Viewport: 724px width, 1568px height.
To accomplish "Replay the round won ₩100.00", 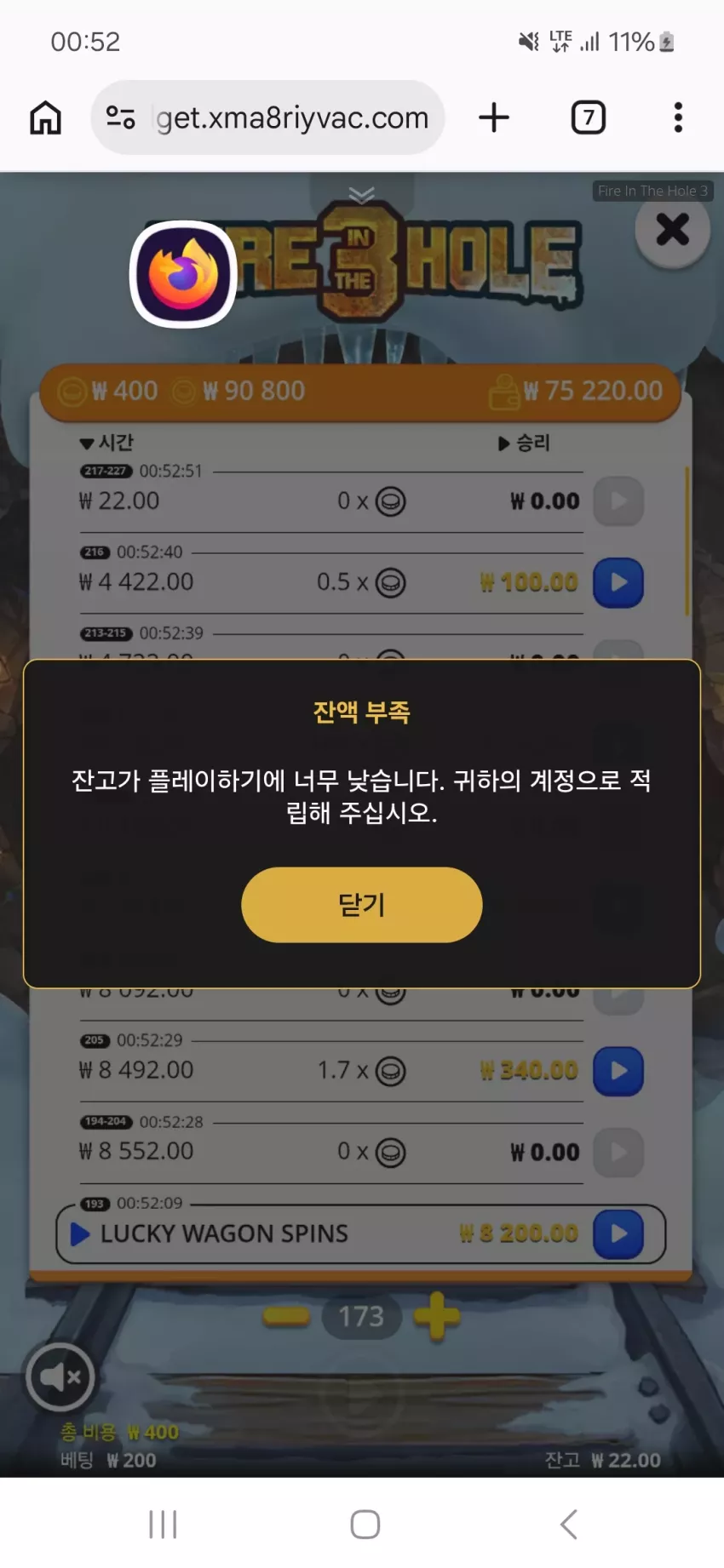I will click(618, 582).
